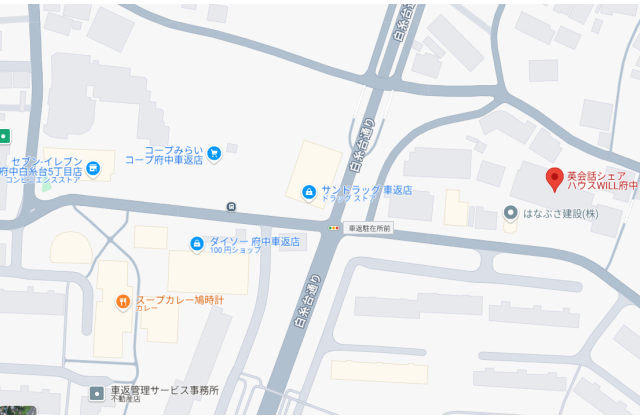
Task: Open the Soup Curry Hatodokei restaurant marker
Action: point(123,301)
